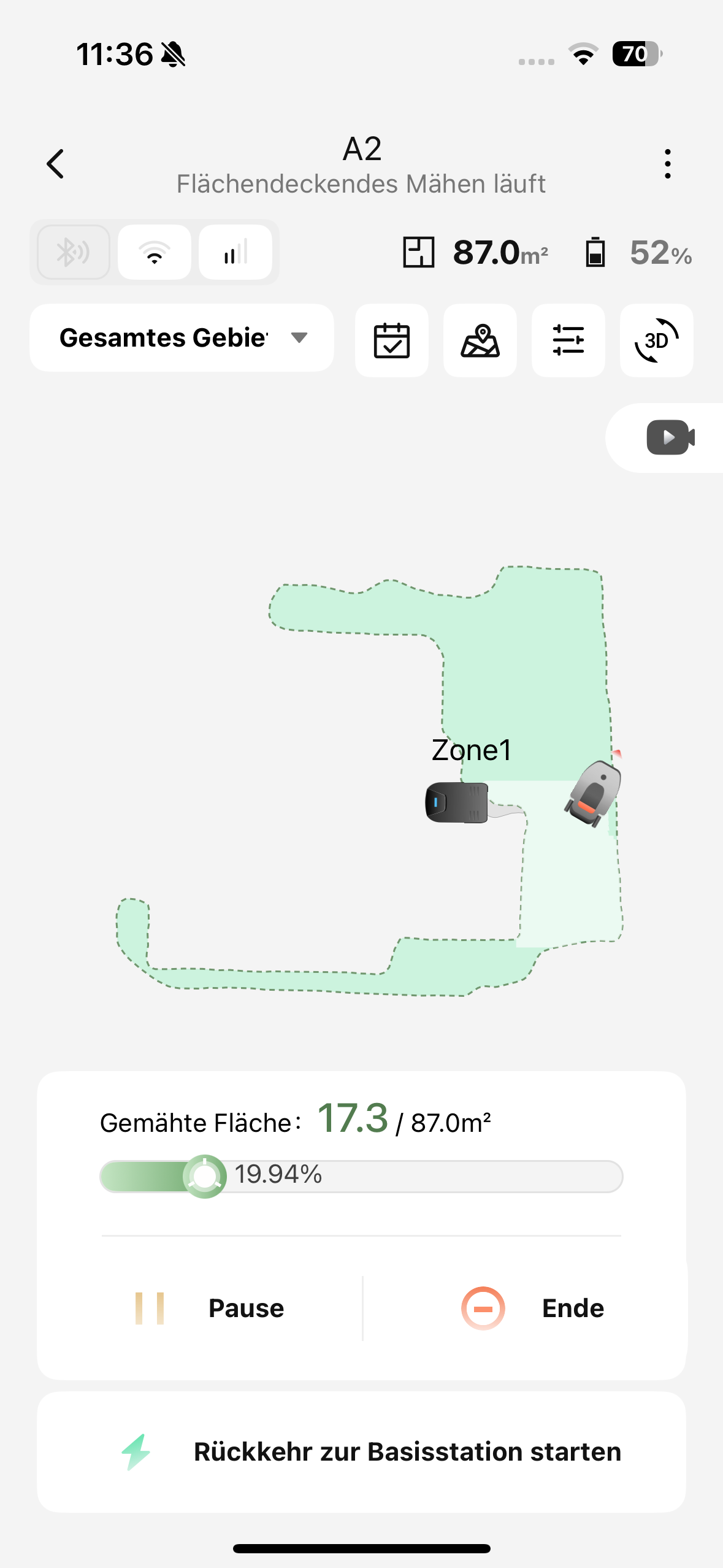Tap the Bluetooth connection indicator
This screenshot has height=1568, width=723.
click(x=74, y=252)
